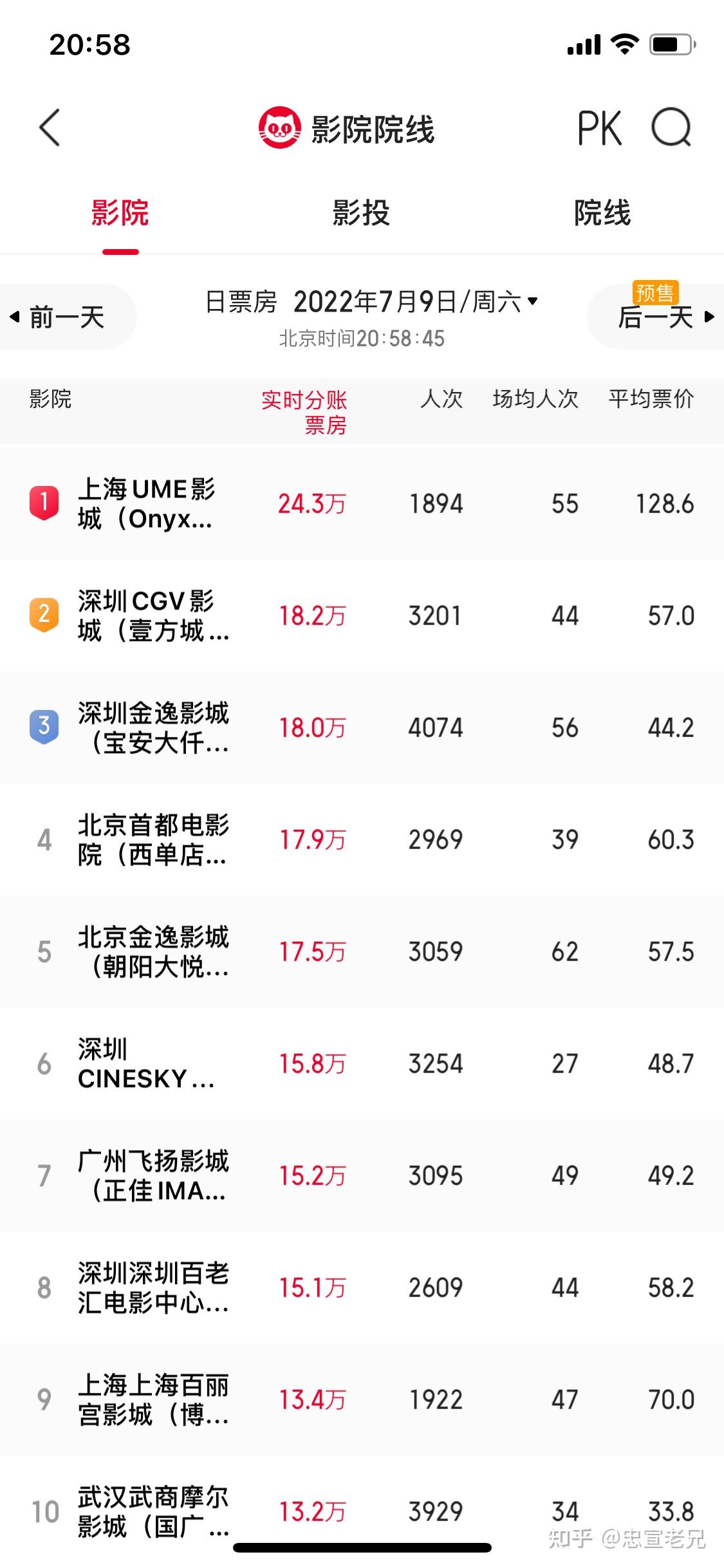Screen dimensions: 724x1568
Task: Open 广州飞扬影城 正佳 row
Action: (x=362, y=1175)
